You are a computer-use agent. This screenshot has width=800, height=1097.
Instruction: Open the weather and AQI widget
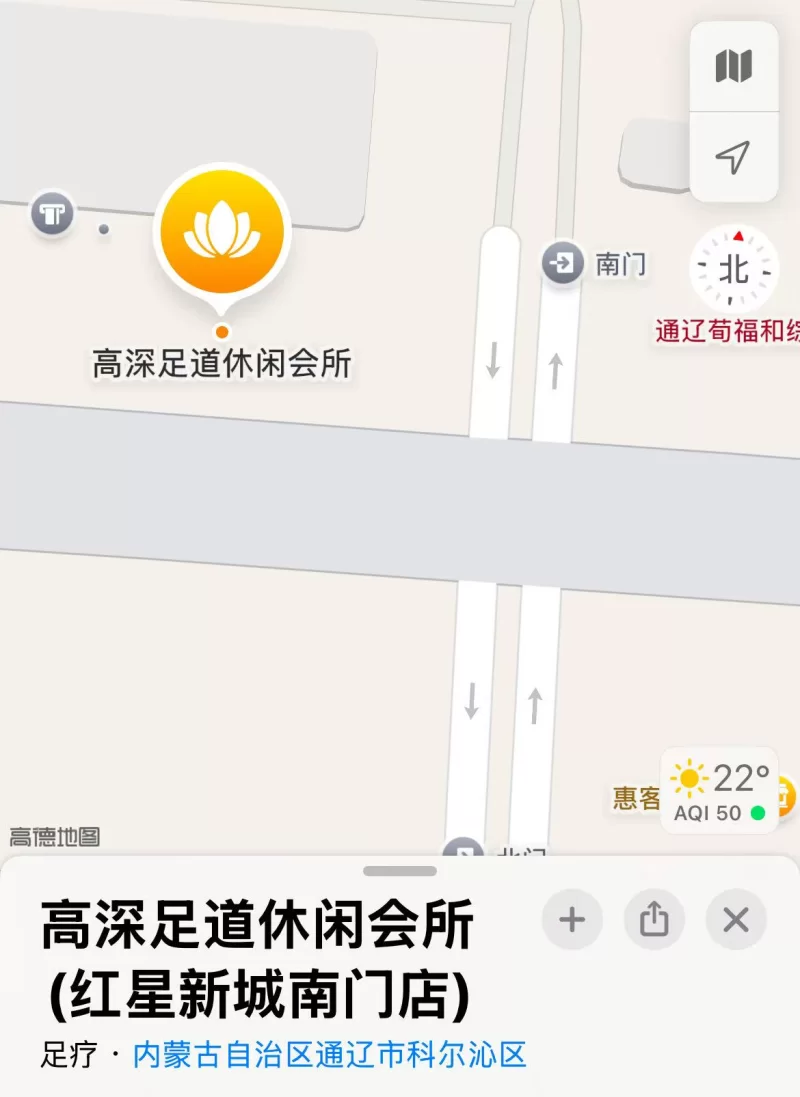point(719,790)
